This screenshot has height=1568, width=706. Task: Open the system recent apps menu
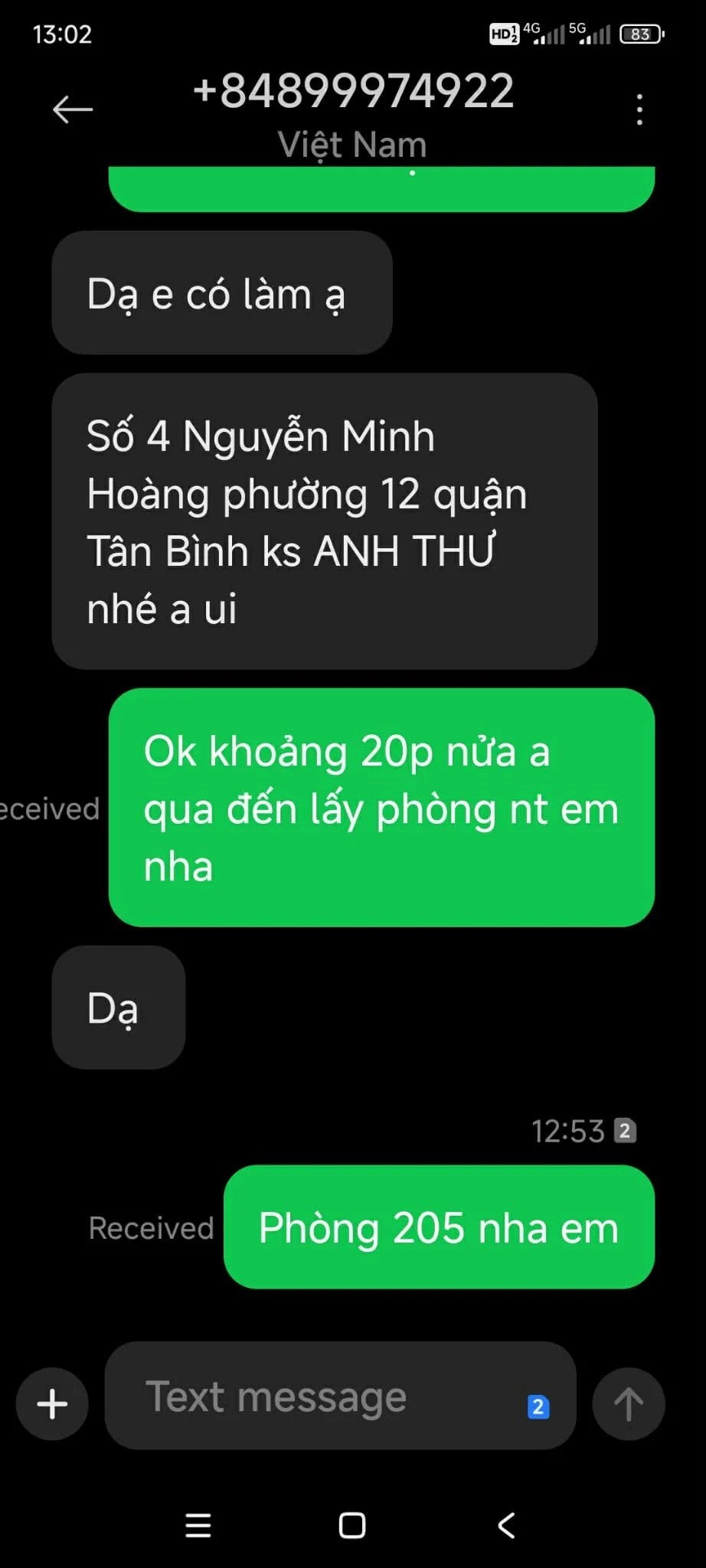(198, 1525)
